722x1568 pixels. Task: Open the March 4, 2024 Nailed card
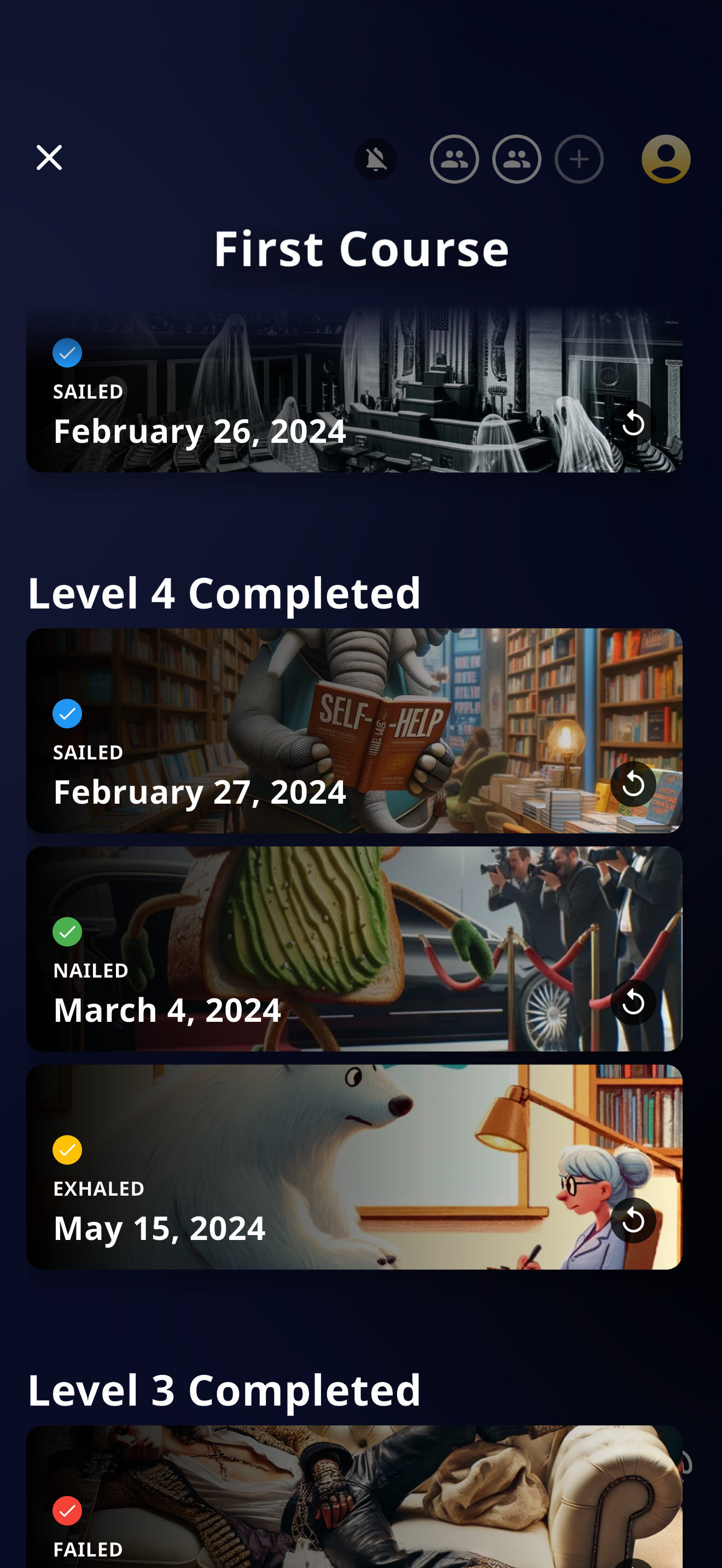[304, 950]
